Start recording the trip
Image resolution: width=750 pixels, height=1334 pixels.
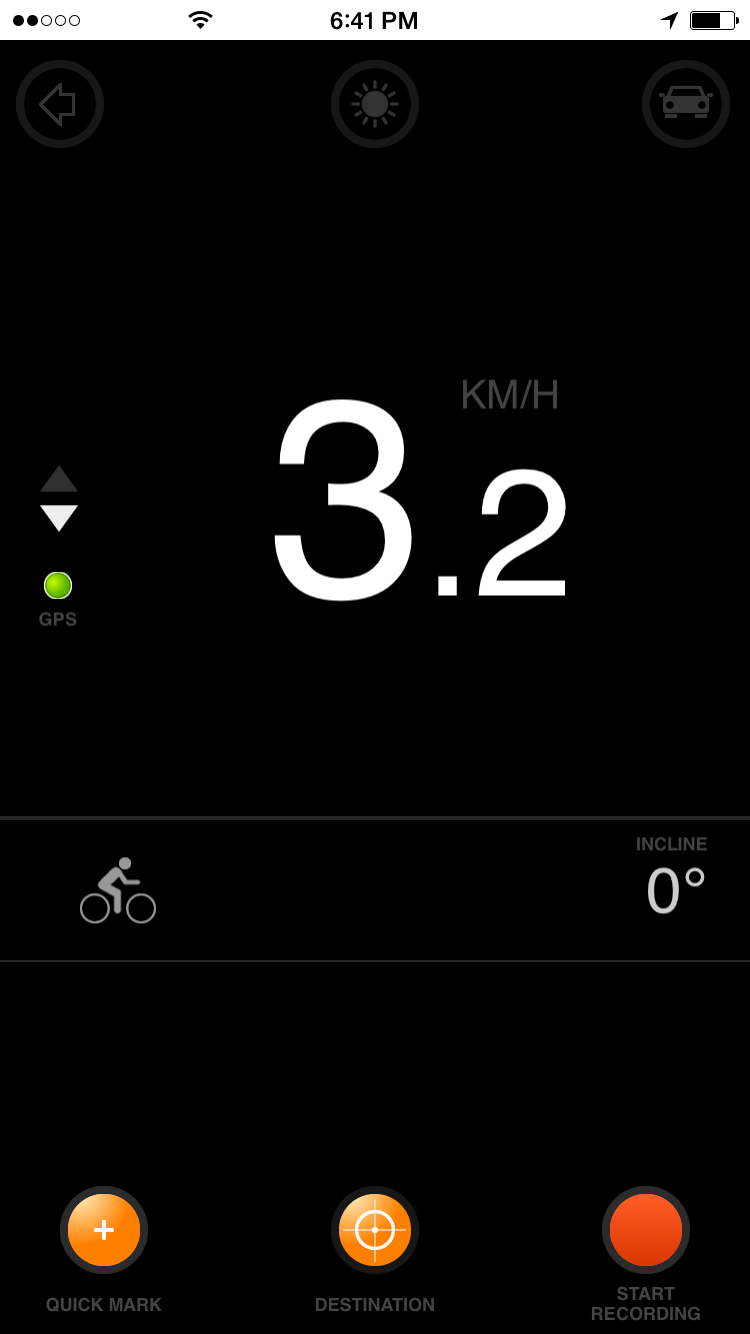646,1230
